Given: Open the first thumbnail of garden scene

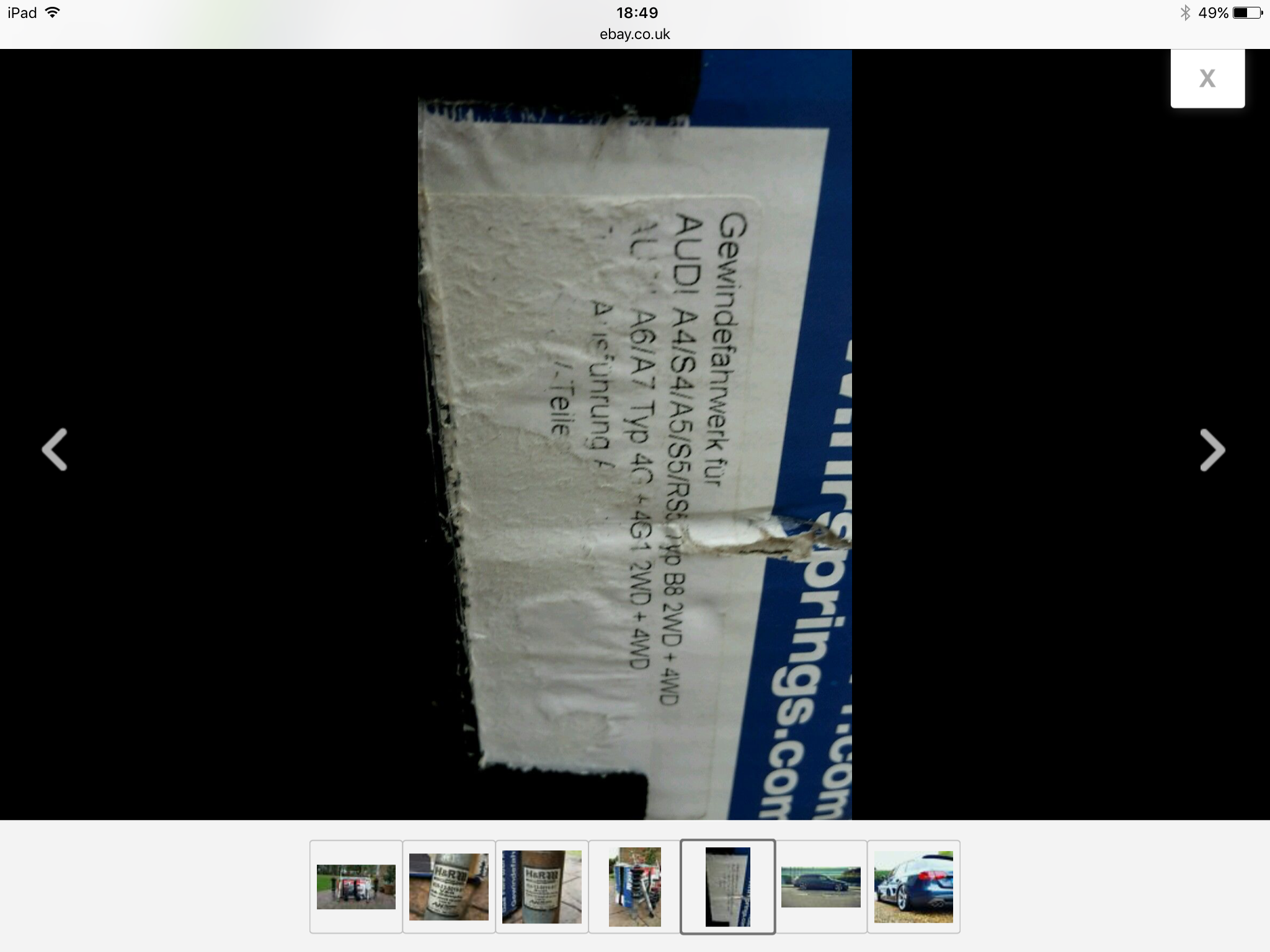Looking at the screenshot, I should pyautogui.click(x=356, y=886).
